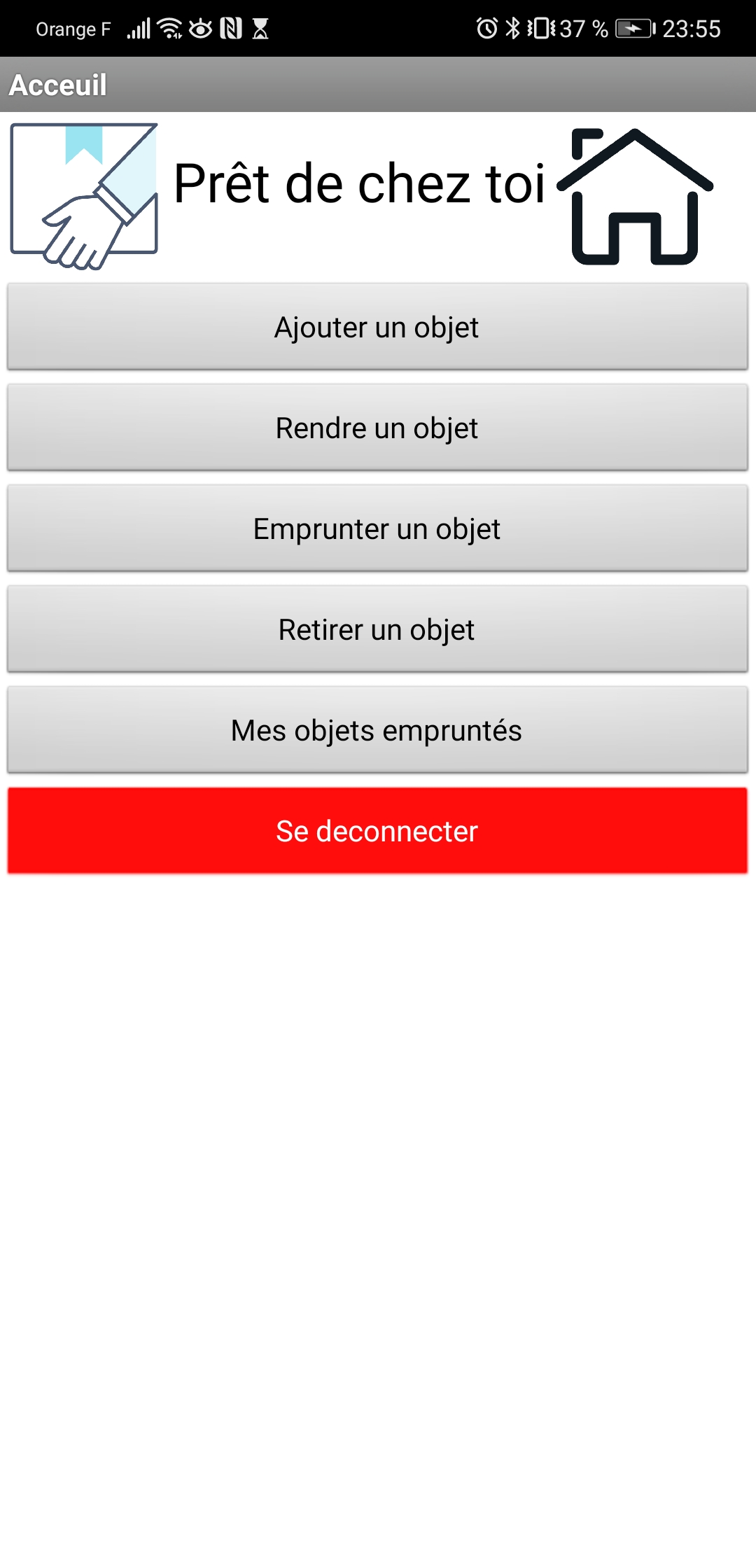Open Rendre un objet
Viewport: 756px width, 1568px height.
377,428
